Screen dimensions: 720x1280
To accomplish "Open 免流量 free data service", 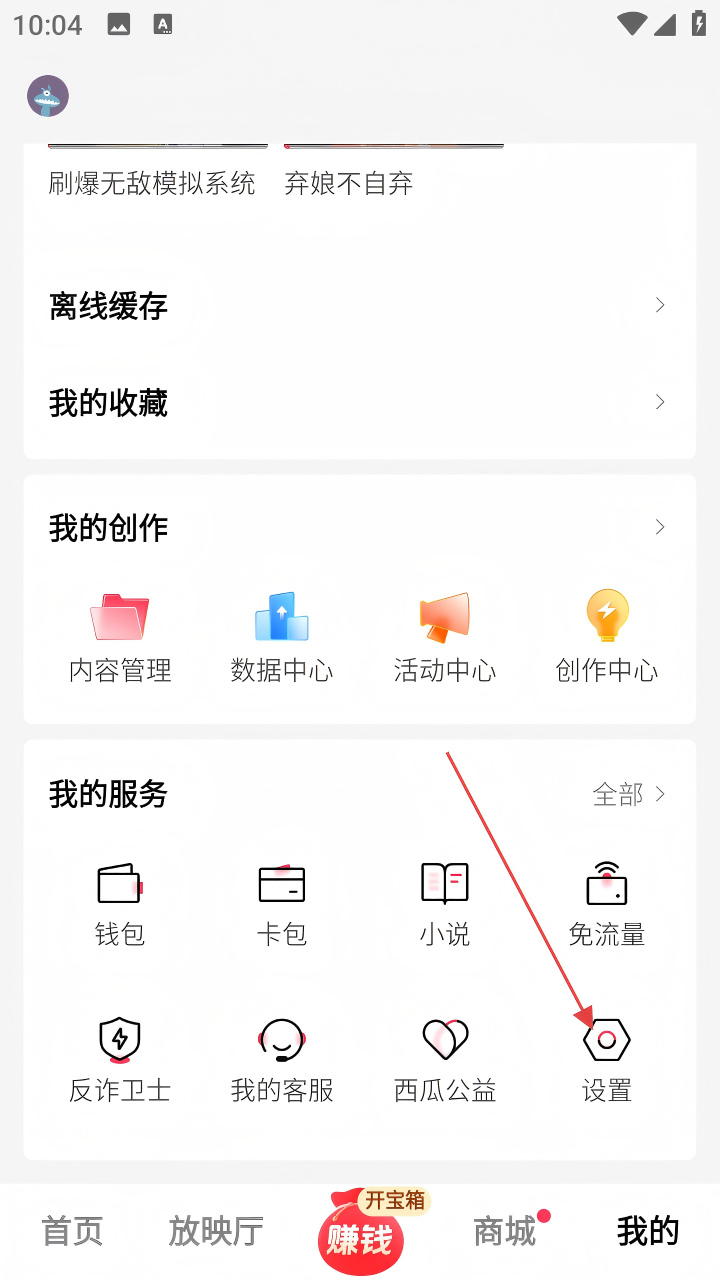I will tap(607, 903).
